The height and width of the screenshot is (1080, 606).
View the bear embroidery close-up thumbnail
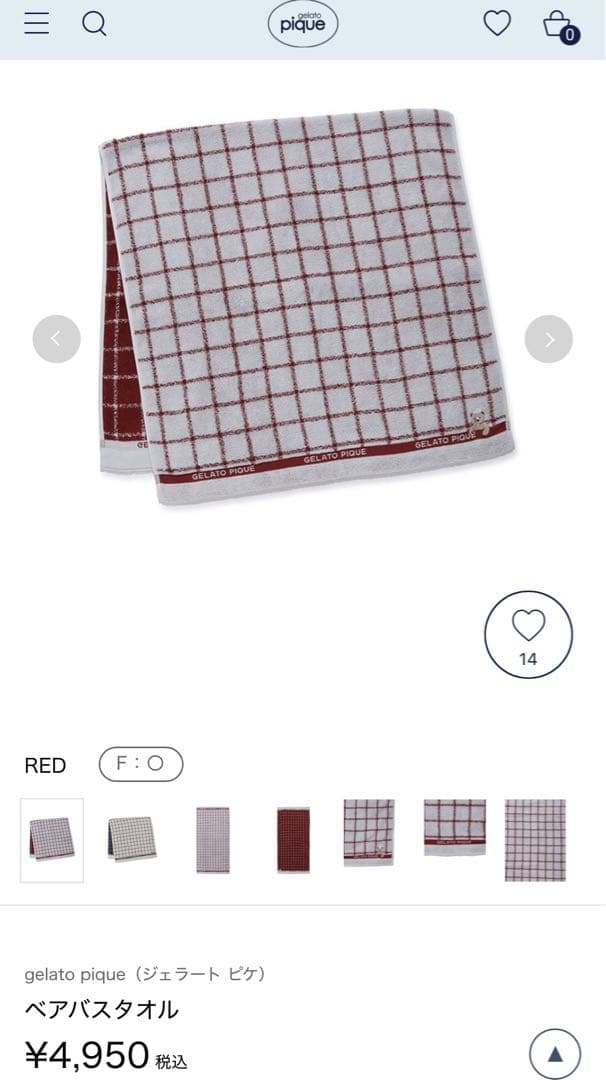click(369, 832)
